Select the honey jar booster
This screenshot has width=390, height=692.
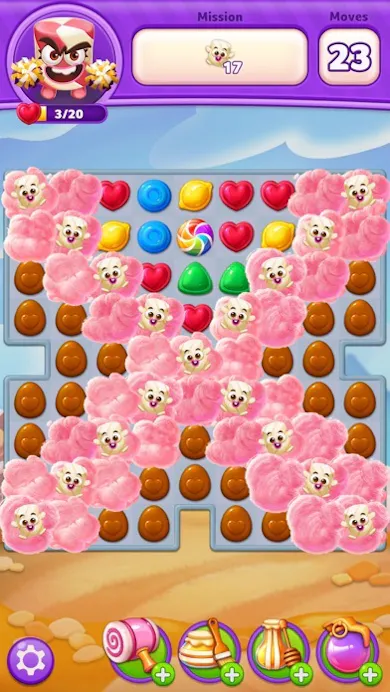pos(279,651)
